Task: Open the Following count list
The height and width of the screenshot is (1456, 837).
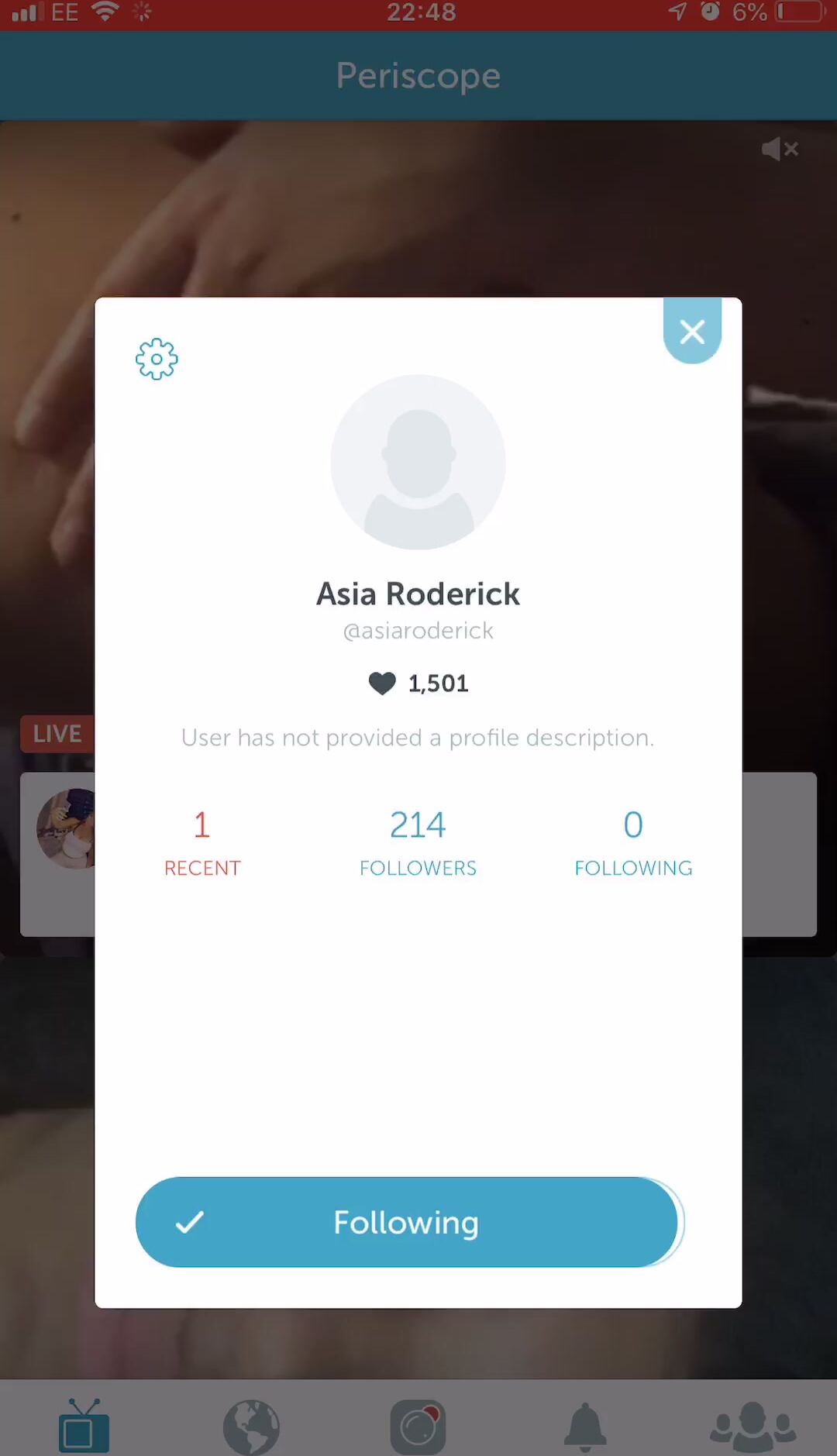Action: coord(633,842)
